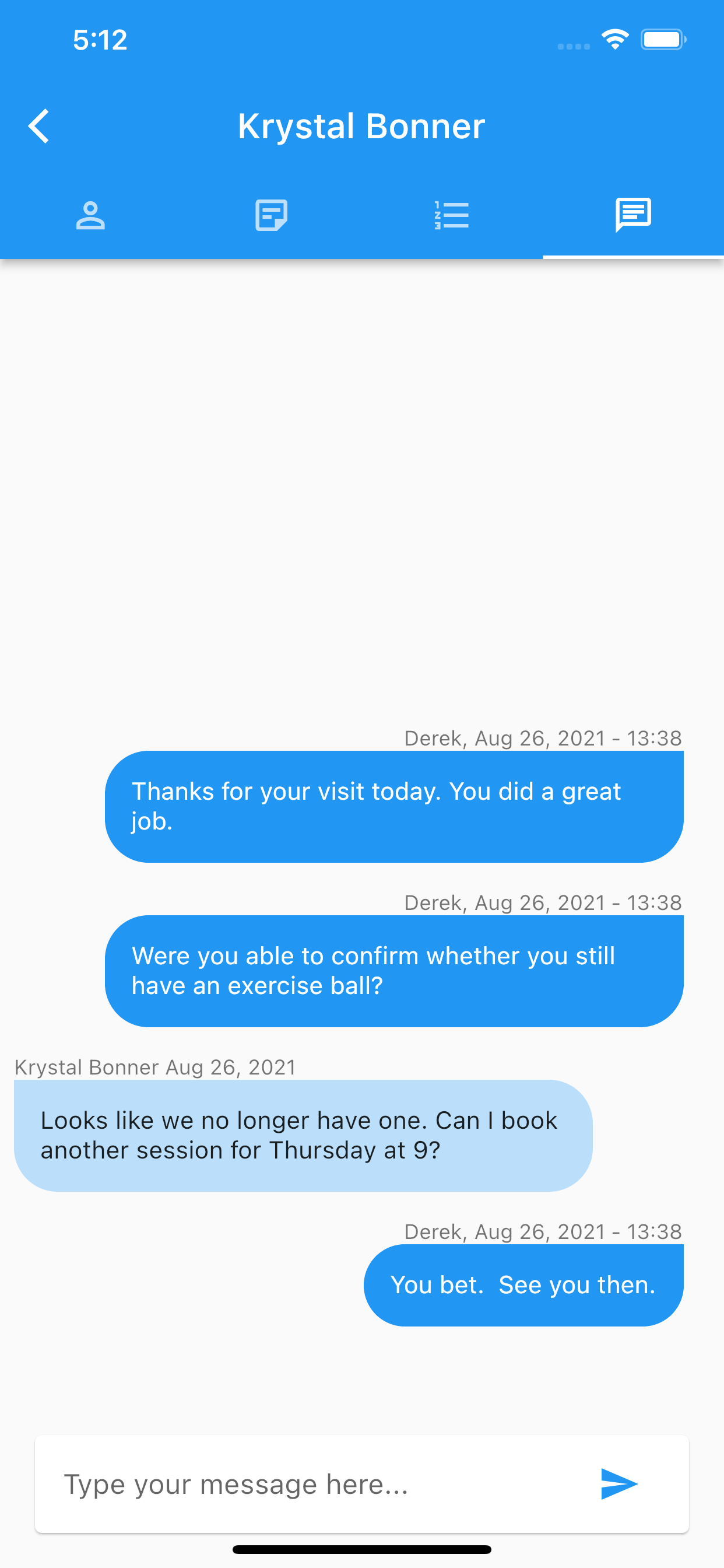Tap the cellular signal dots icon
The height and width of the screenshot is (1568, 724).
tap(572, 45)
